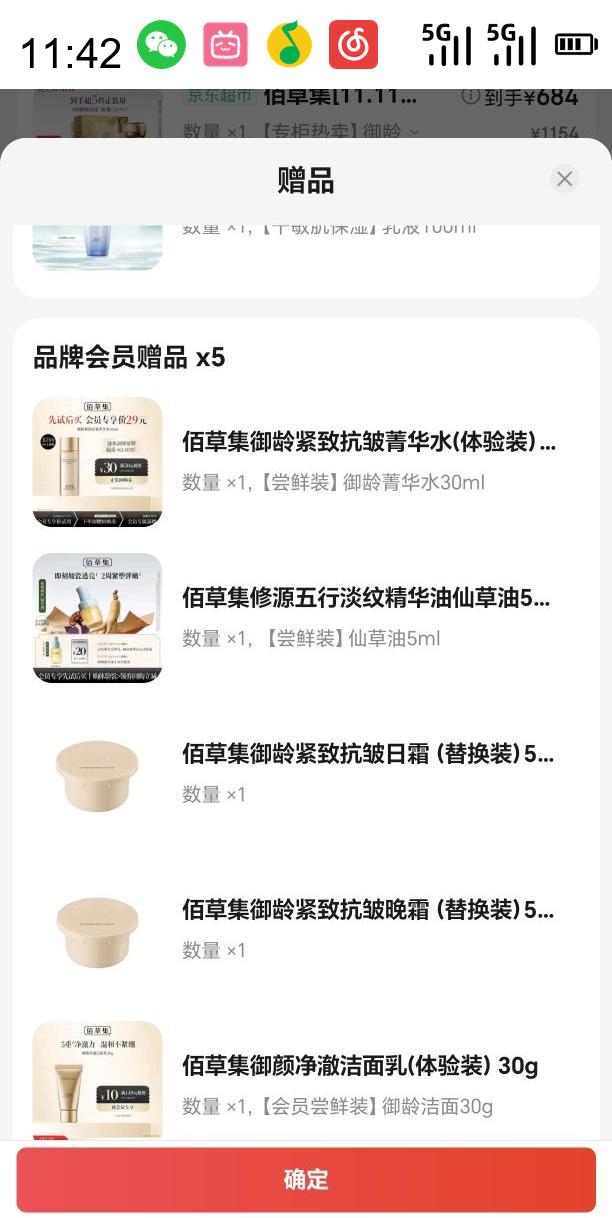The image size is (612, 1218).
Task: Close the 赠品 gift popup
Action: pos(564,179)
